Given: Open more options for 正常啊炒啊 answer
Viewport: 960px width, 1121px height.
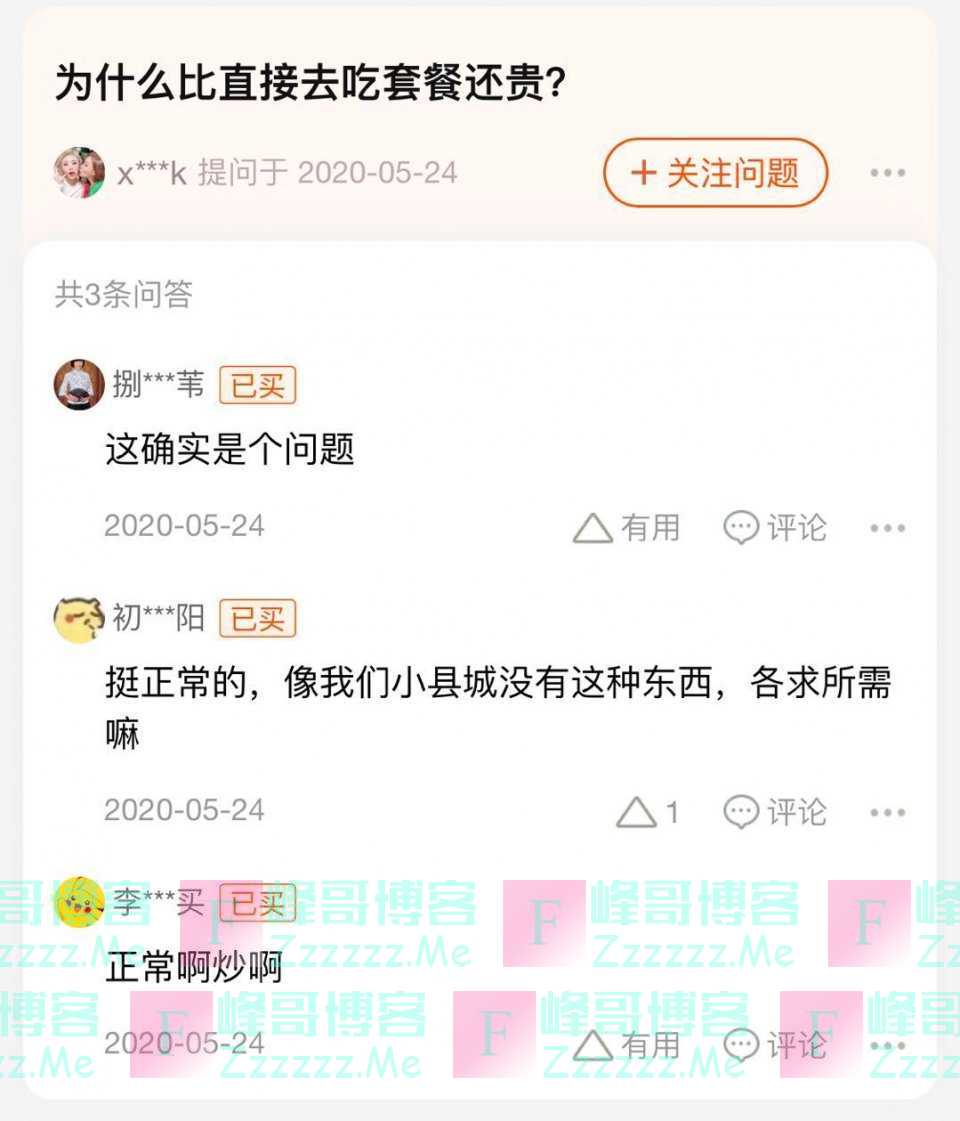Looking at the screenshot, I should pyautogui.click(x=887, y=1046).
